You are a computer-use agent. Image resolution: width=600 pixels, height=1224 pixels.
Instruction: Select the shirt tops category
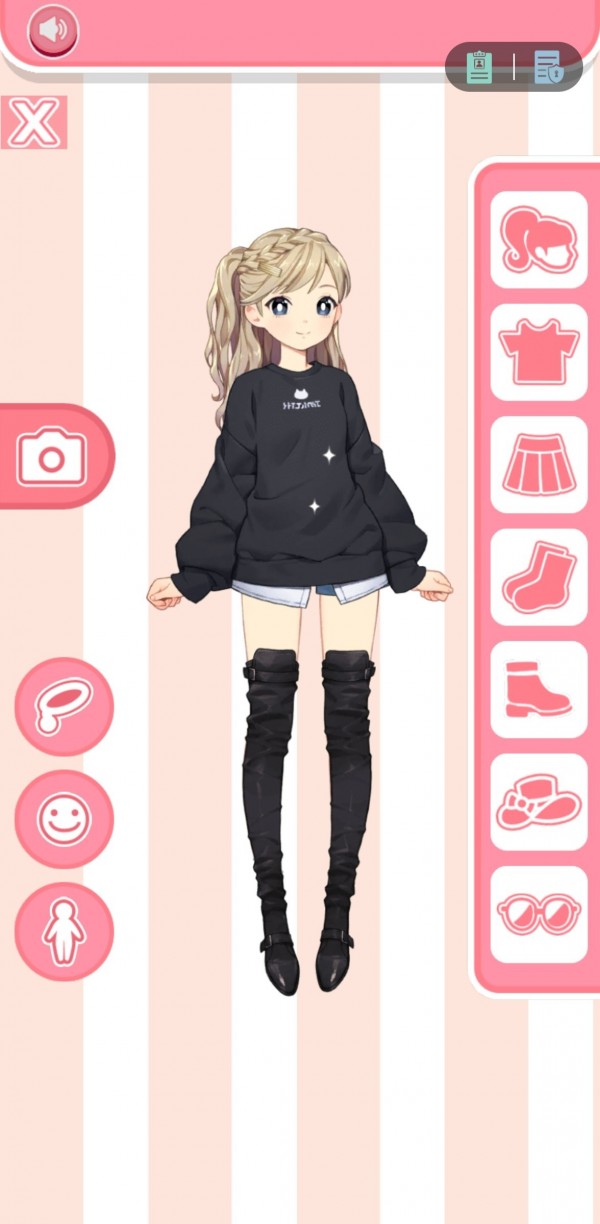pos(539,353)
